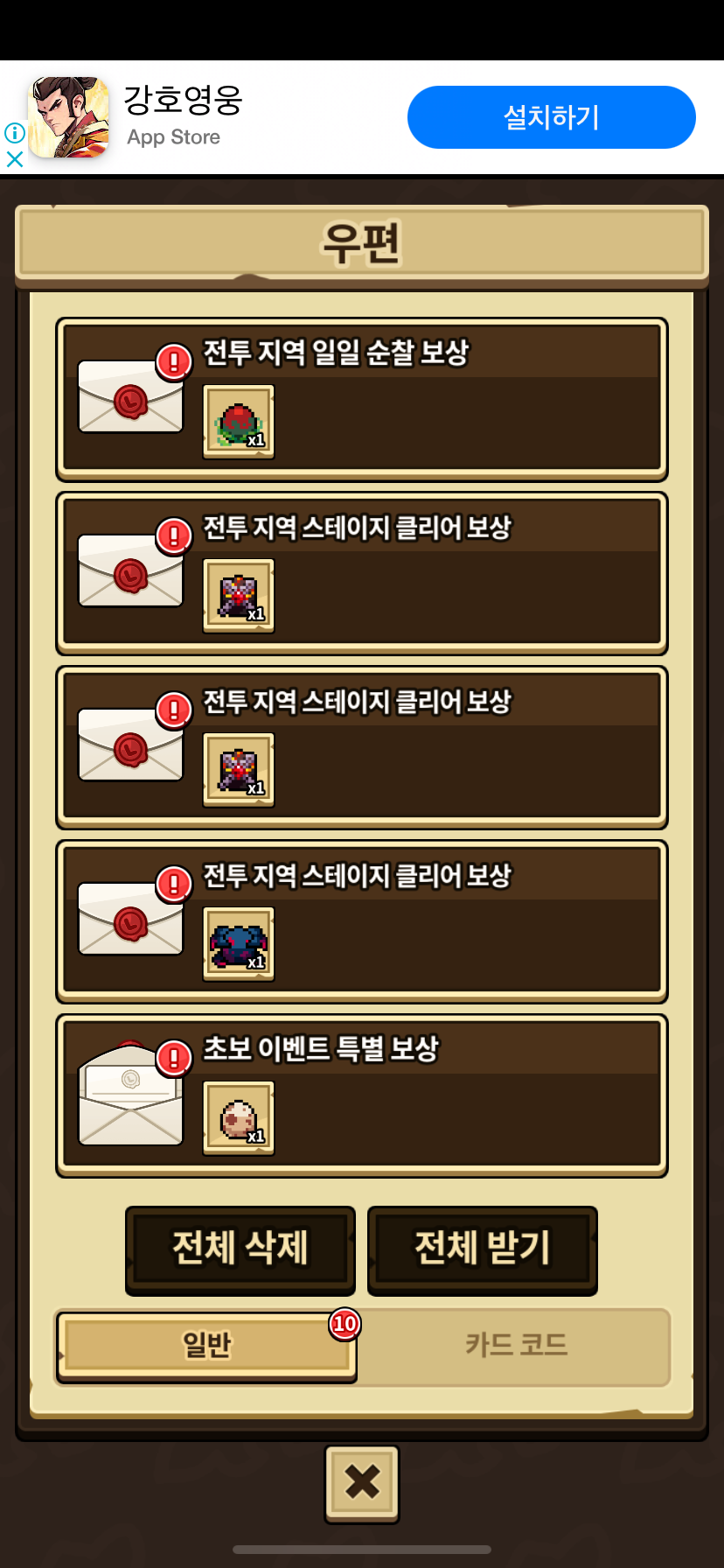724x1568 pixels.
Task: Tap the red rose reward item icon
Action: (x=238, y=422)
